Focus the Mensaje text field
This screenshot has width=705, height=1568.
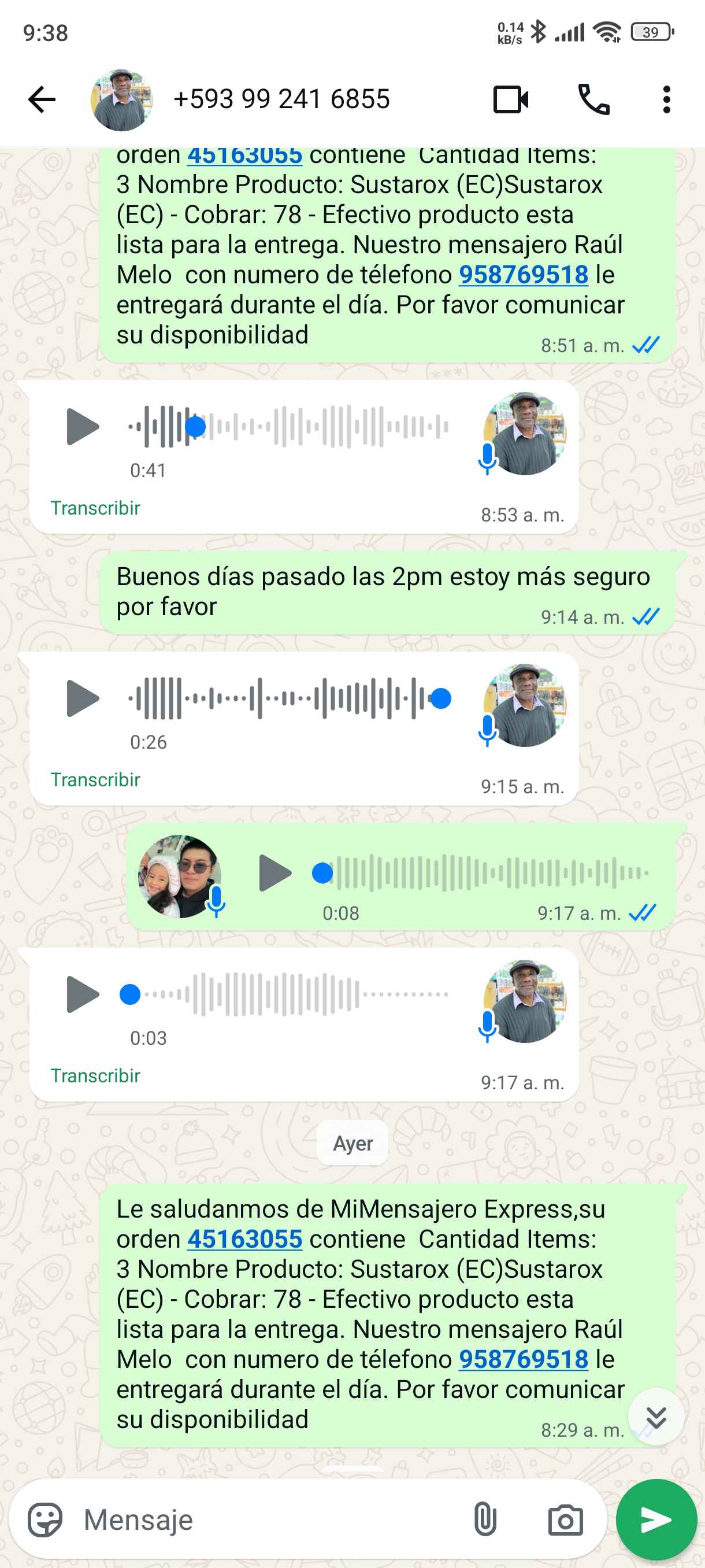point(268,1520)
